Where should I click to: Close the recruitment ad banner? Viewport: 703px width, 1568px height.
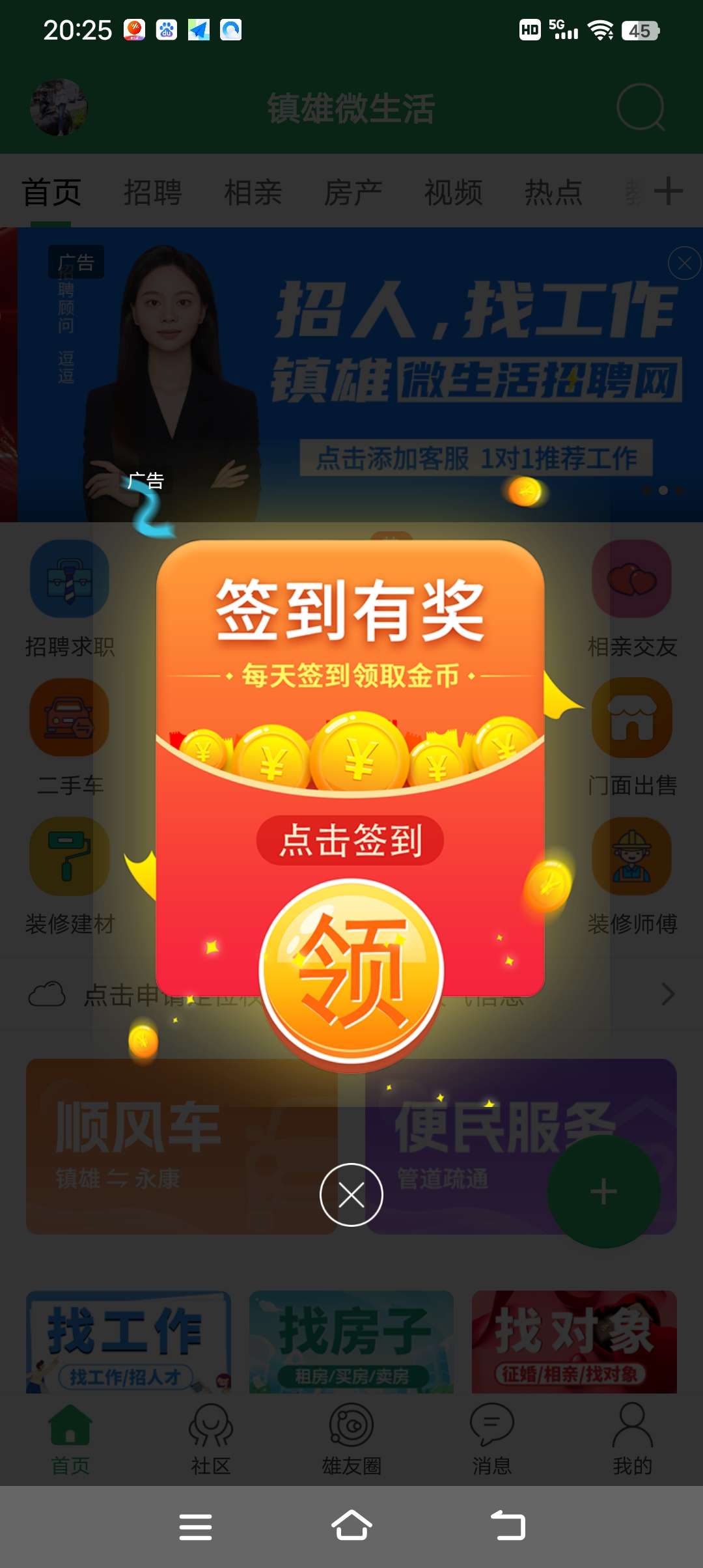(684, 263)
